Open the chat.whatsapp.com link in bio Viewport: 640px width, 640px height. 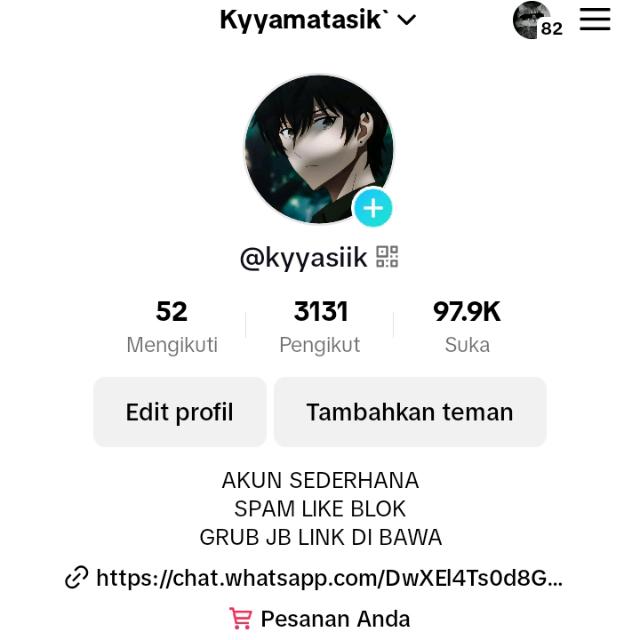[315, 577]
